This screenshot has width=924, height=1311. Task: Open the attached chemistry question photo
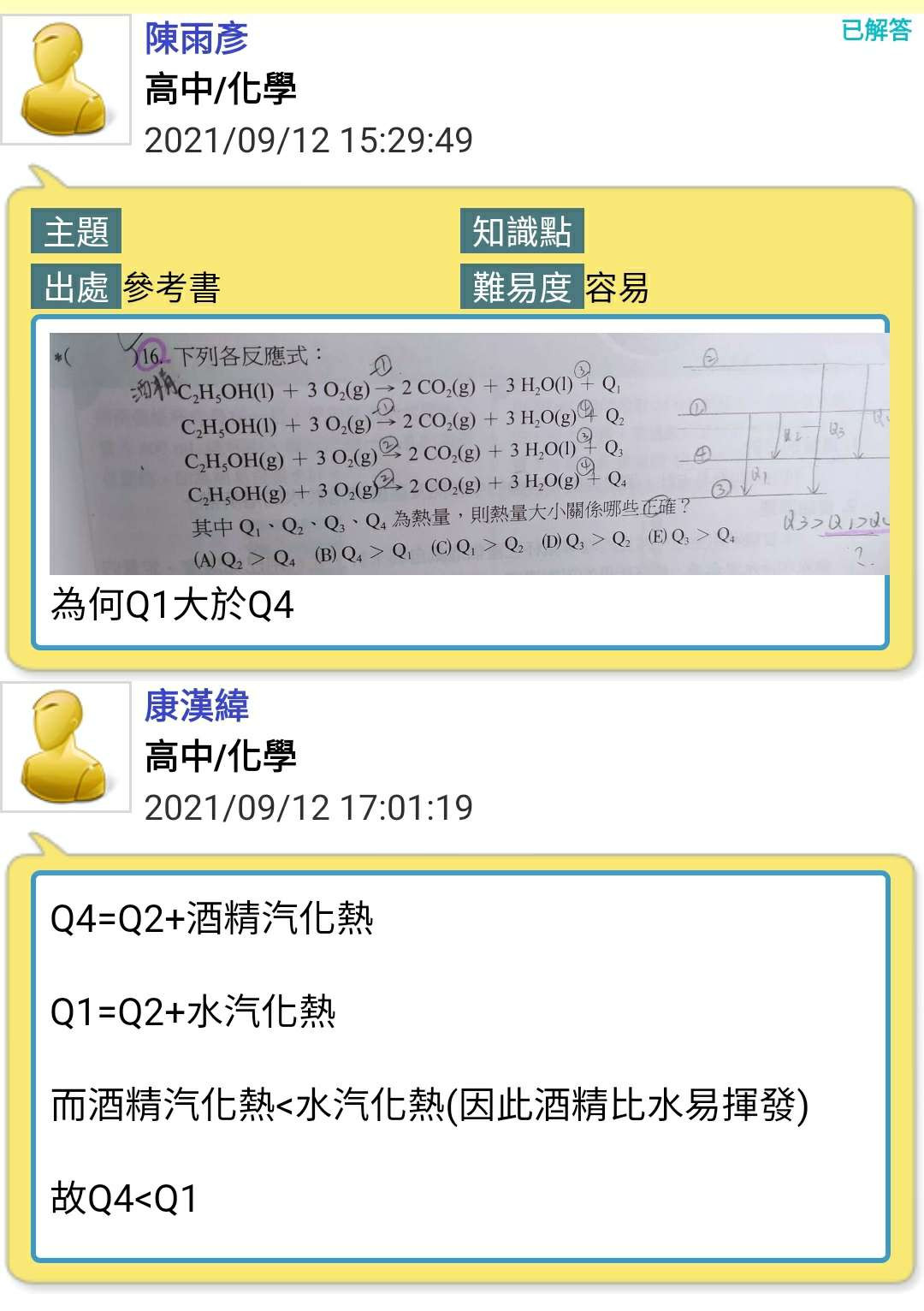pos(469,454)
